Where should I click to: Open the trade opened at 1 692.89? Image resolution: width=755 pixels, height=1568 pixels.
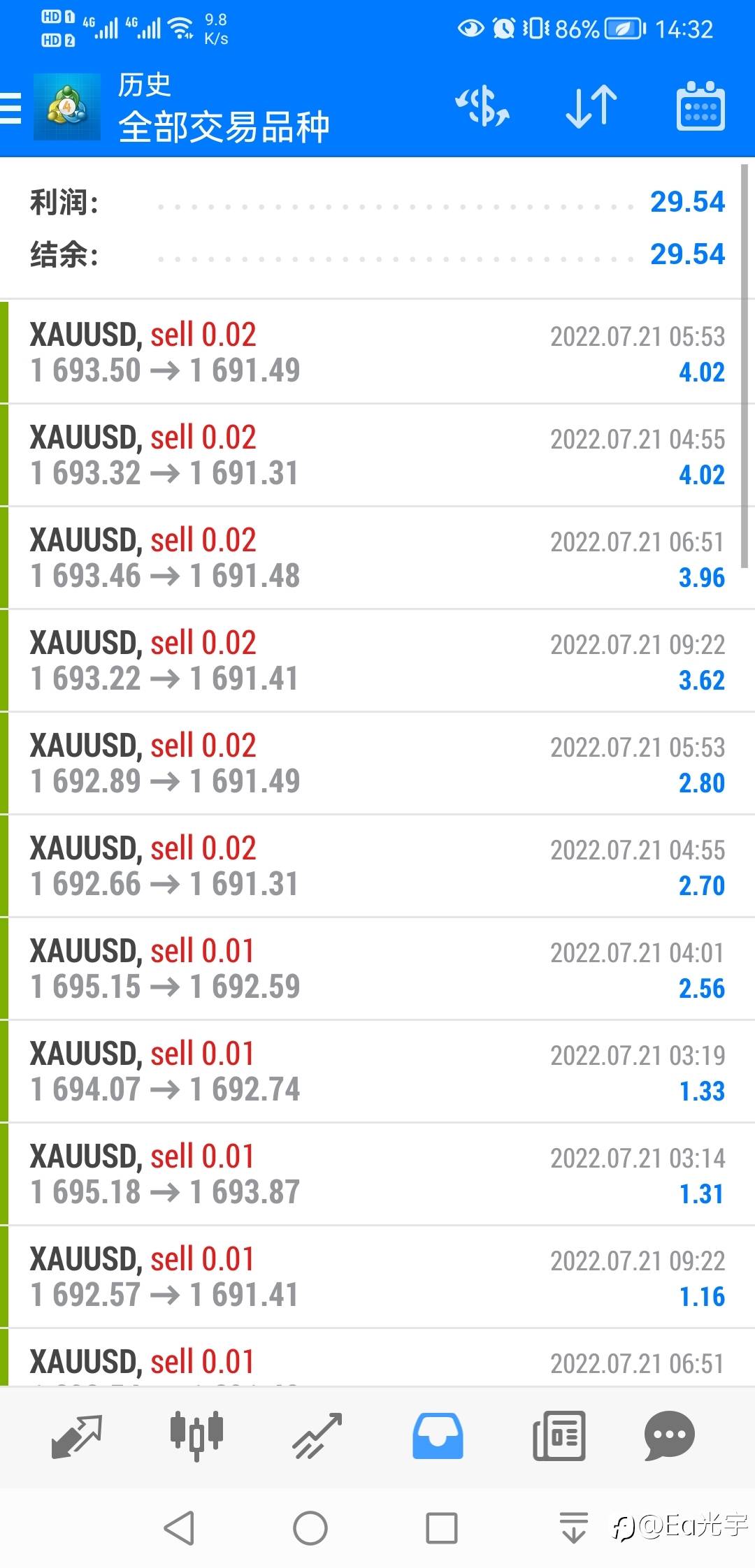pos(377,763)
